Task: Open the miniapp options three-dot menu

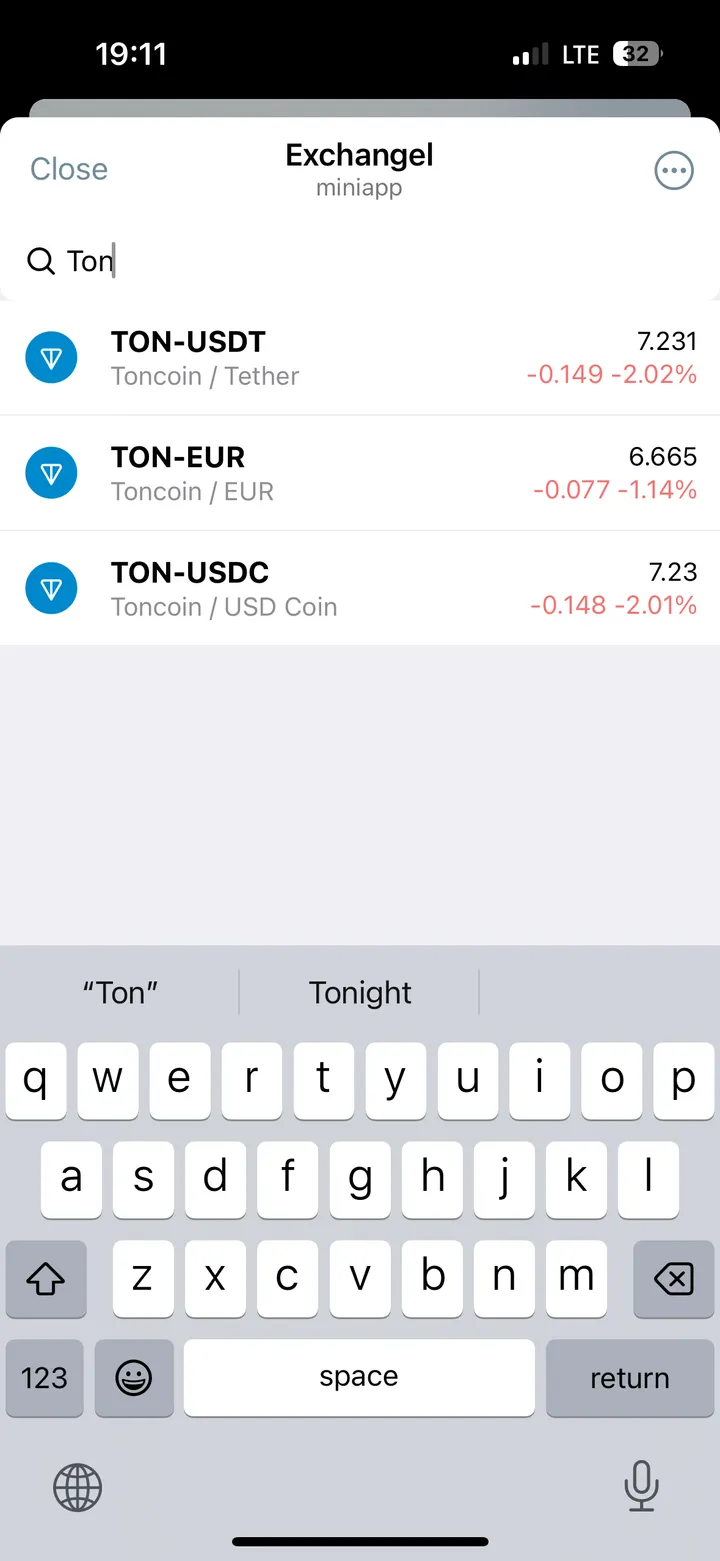Action: [673, 170]
